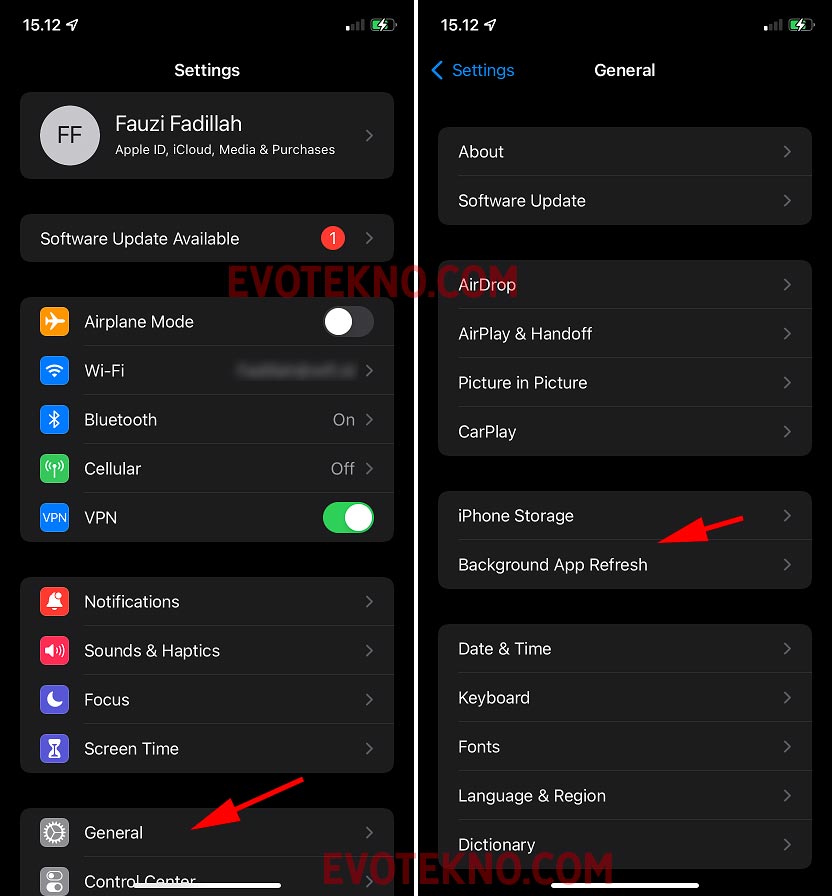
Task: Go back to Settings from General
Action: pyautogui.click(x=472, y=70)
